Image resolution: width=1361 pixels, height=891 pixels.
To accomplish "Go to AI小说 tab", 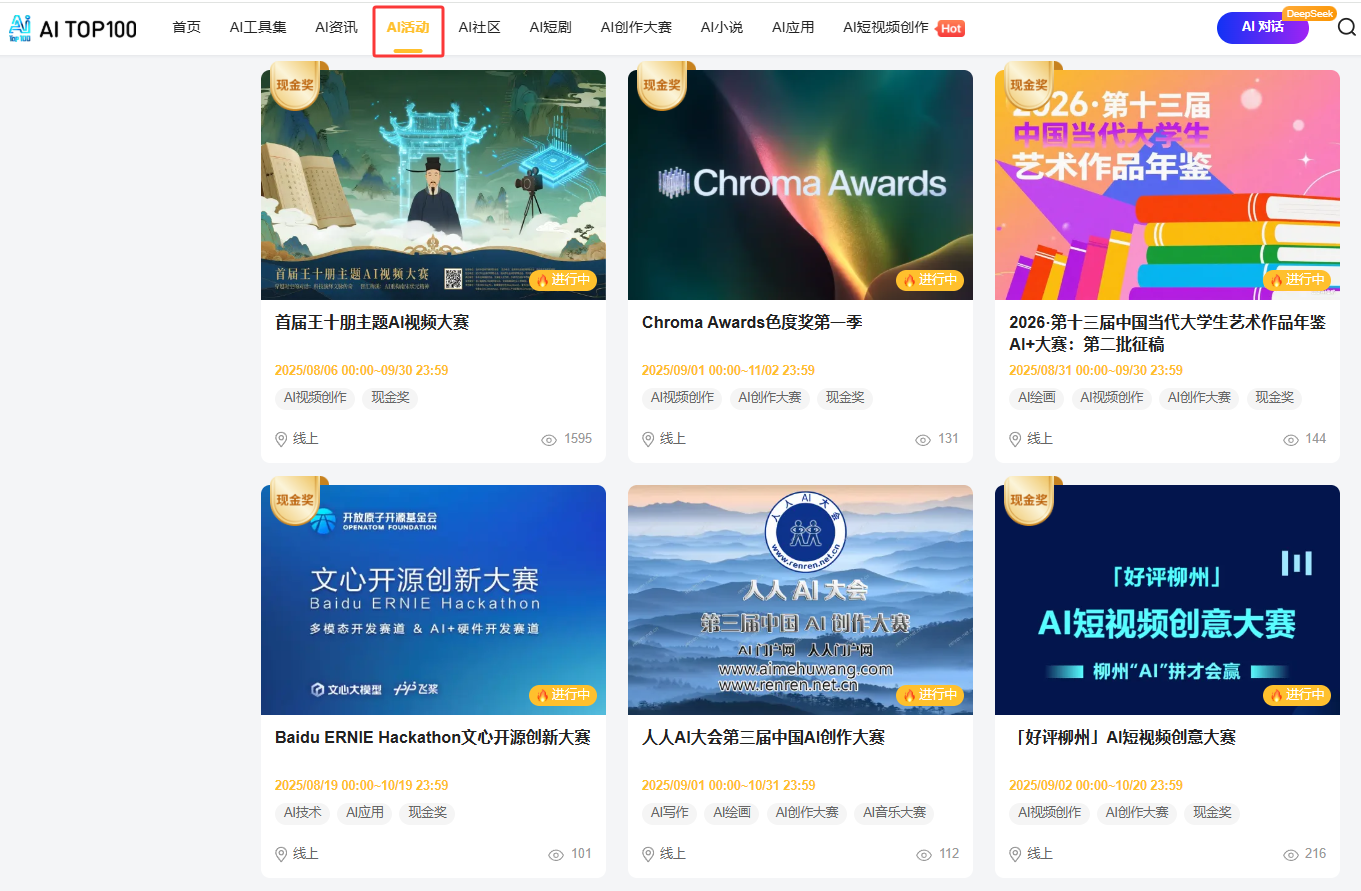I will (721, 28).
